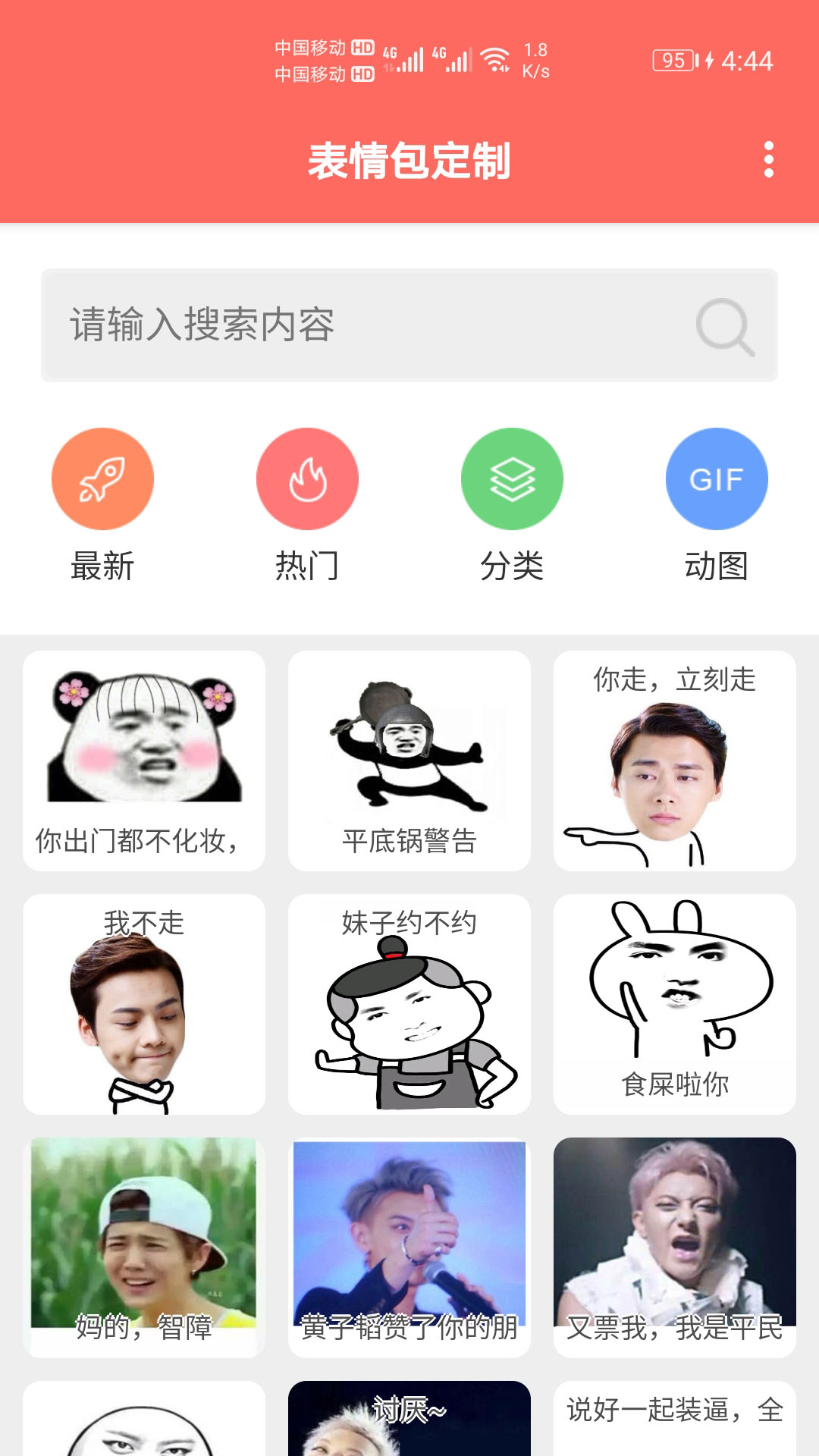
Task: Click the magnifier icon in search bar
Action: [x=726, y=325]
